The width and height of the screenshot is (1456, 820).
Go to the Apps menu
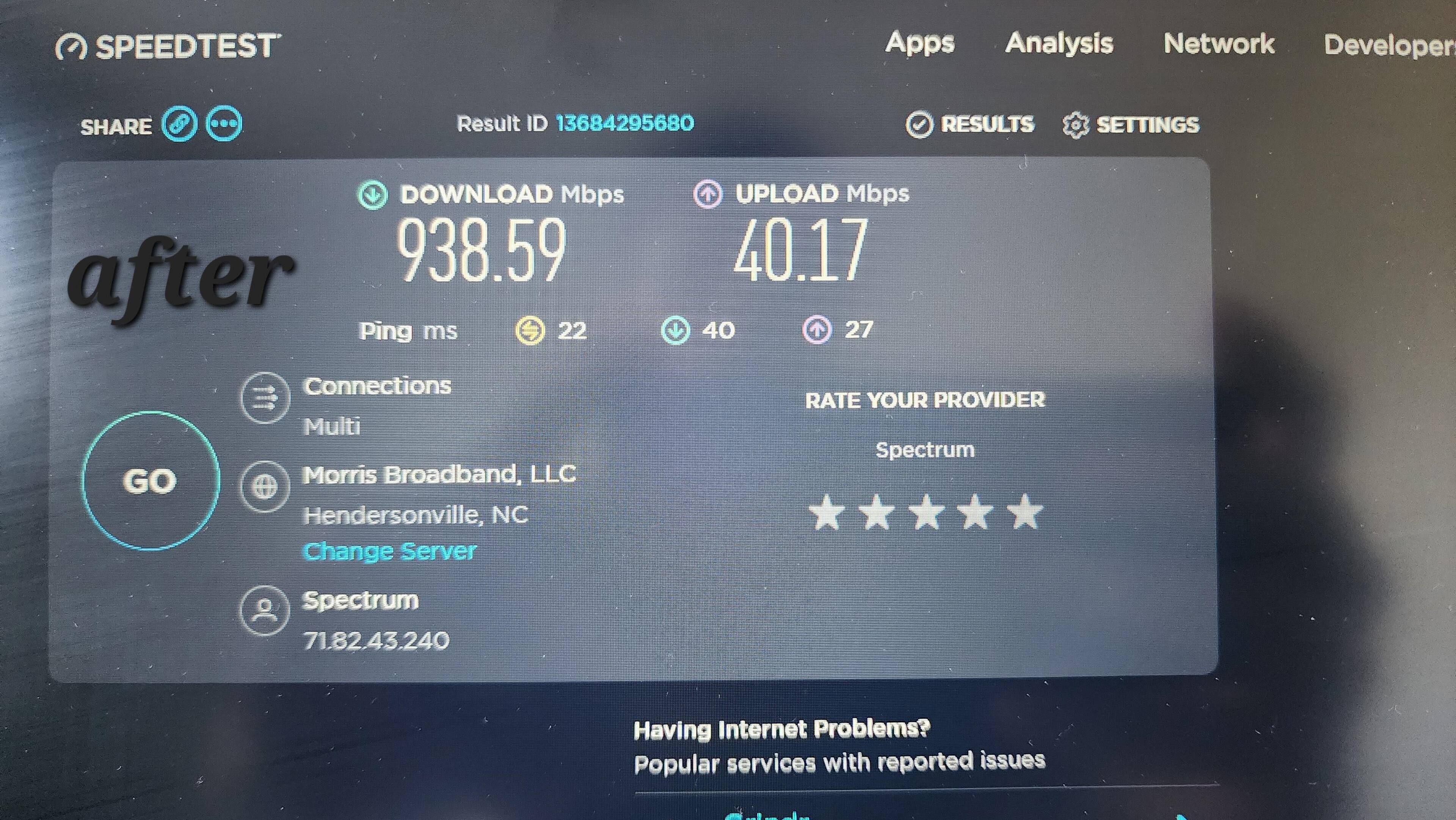(x=919, y=43)
